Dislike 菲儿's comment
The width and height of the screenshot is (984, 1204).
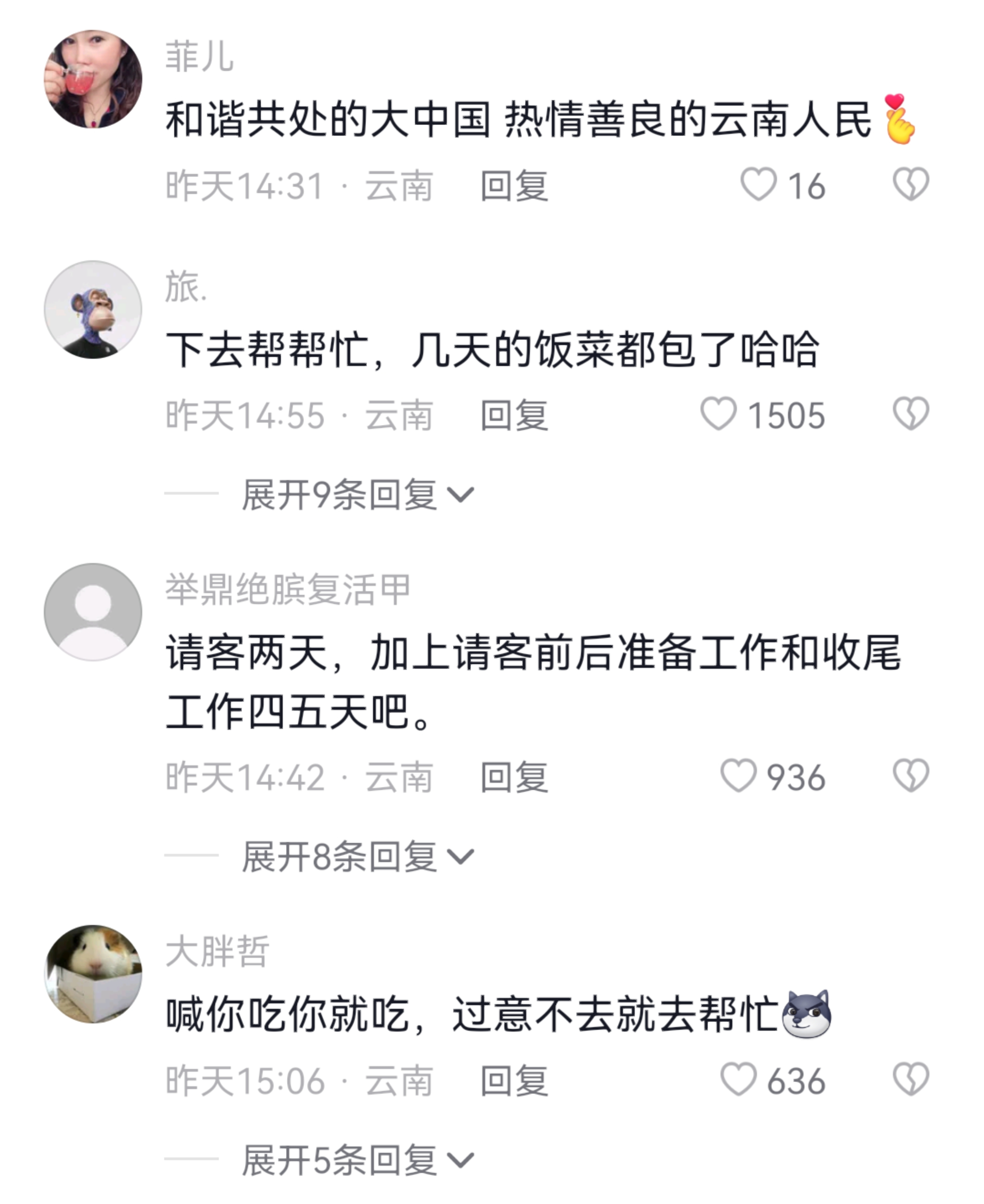pyautogui.click(x=910, y=185)
